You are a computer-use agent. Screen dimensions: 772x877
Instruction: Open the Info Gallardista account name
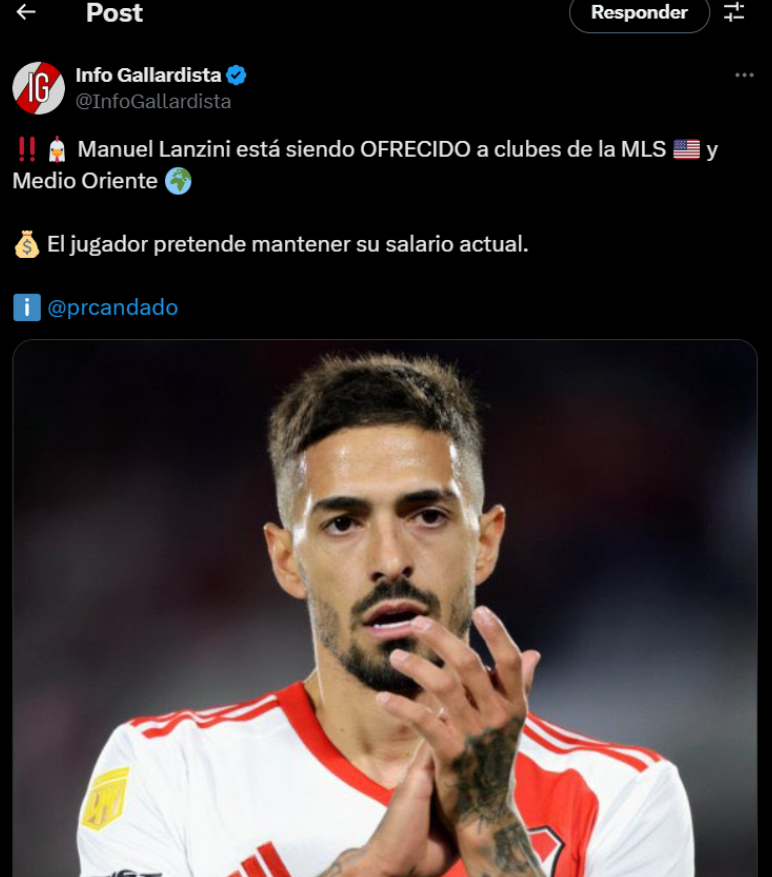[x=148, y=75]
